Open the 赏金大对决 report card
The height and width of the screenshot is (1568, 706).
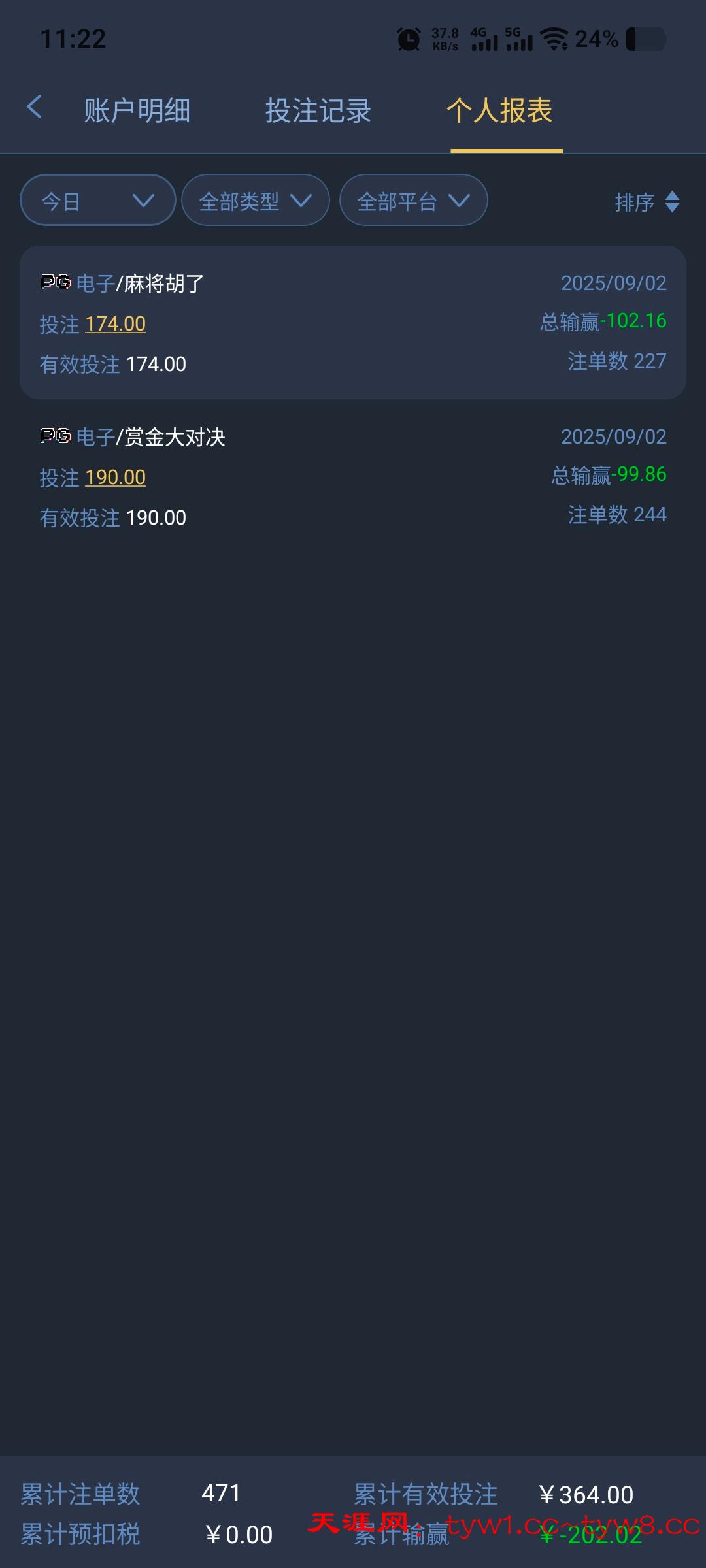pos(353,476)
